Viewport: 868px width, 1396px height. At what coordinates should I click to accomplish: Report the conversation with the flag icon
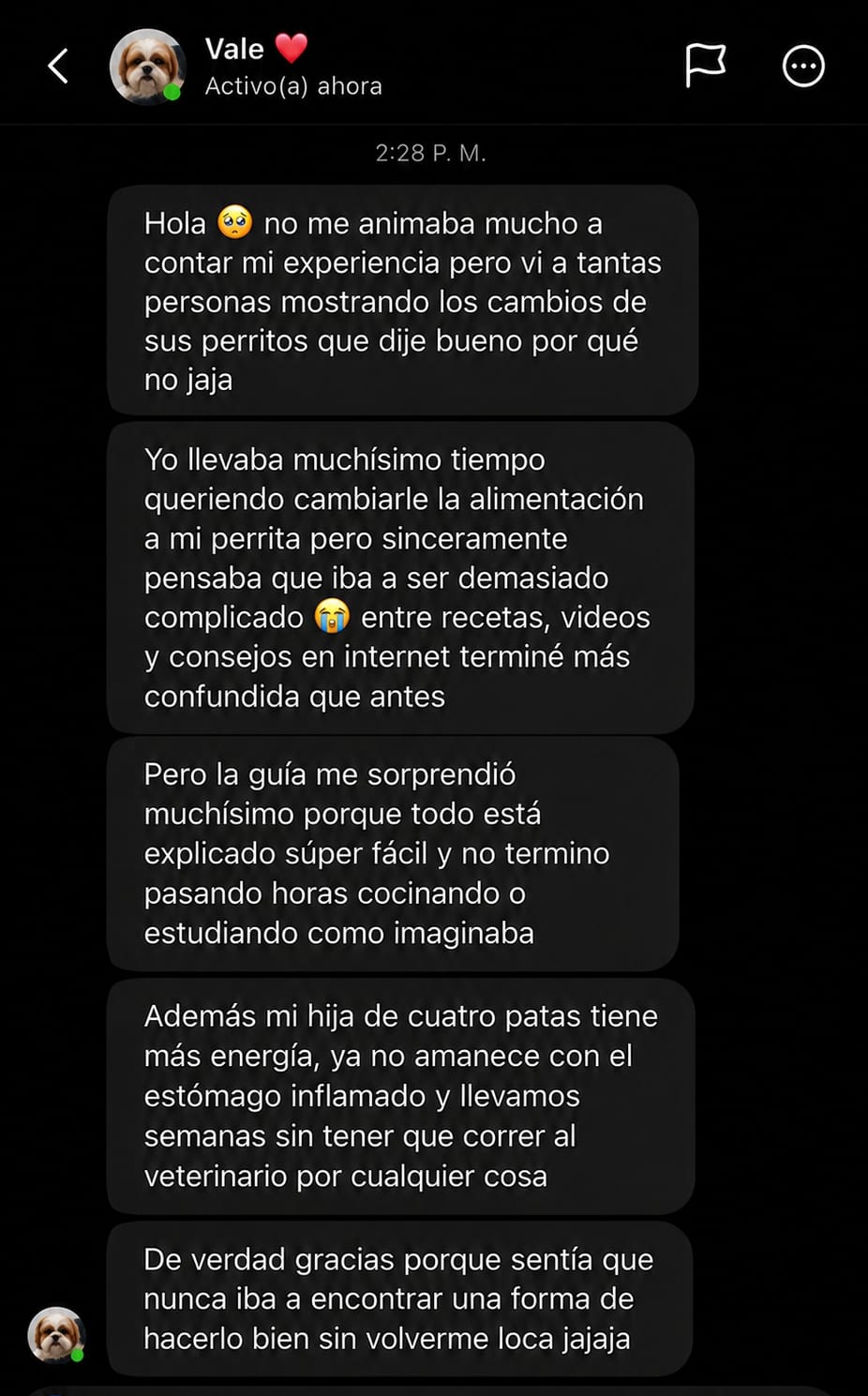pos(705,66)
